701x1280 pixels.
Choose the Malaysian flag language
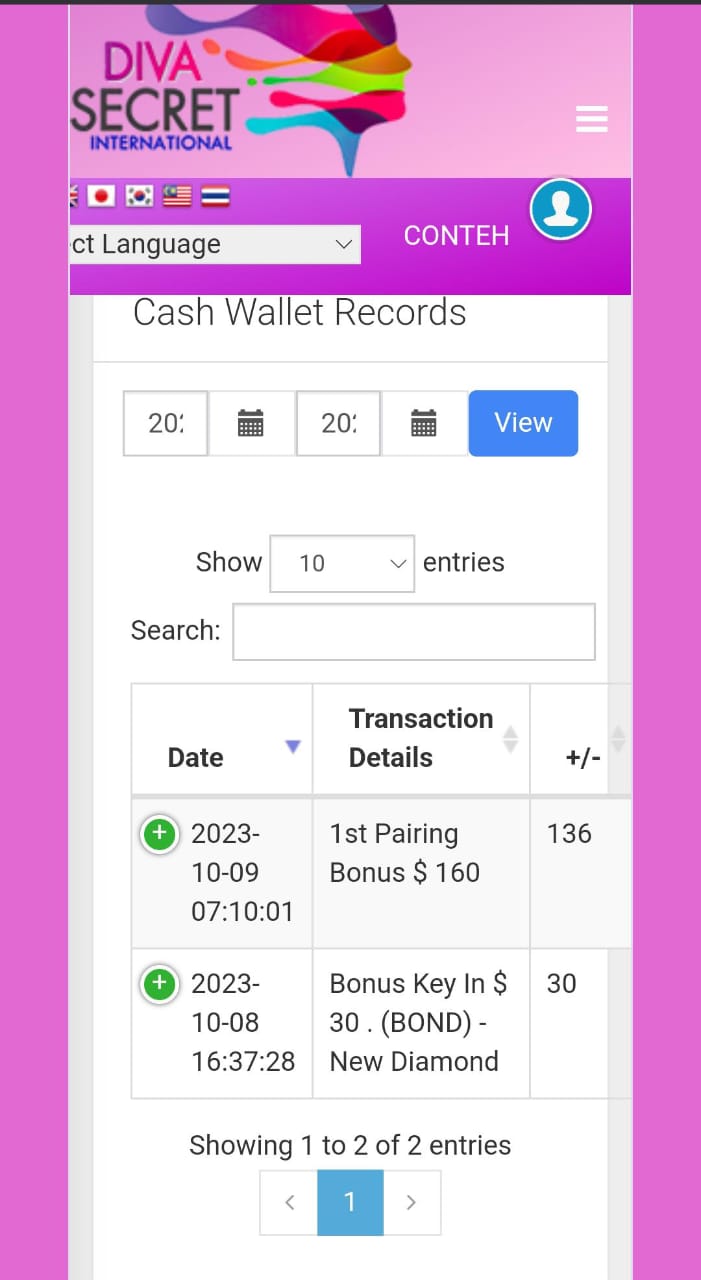[x=177, y=196]
